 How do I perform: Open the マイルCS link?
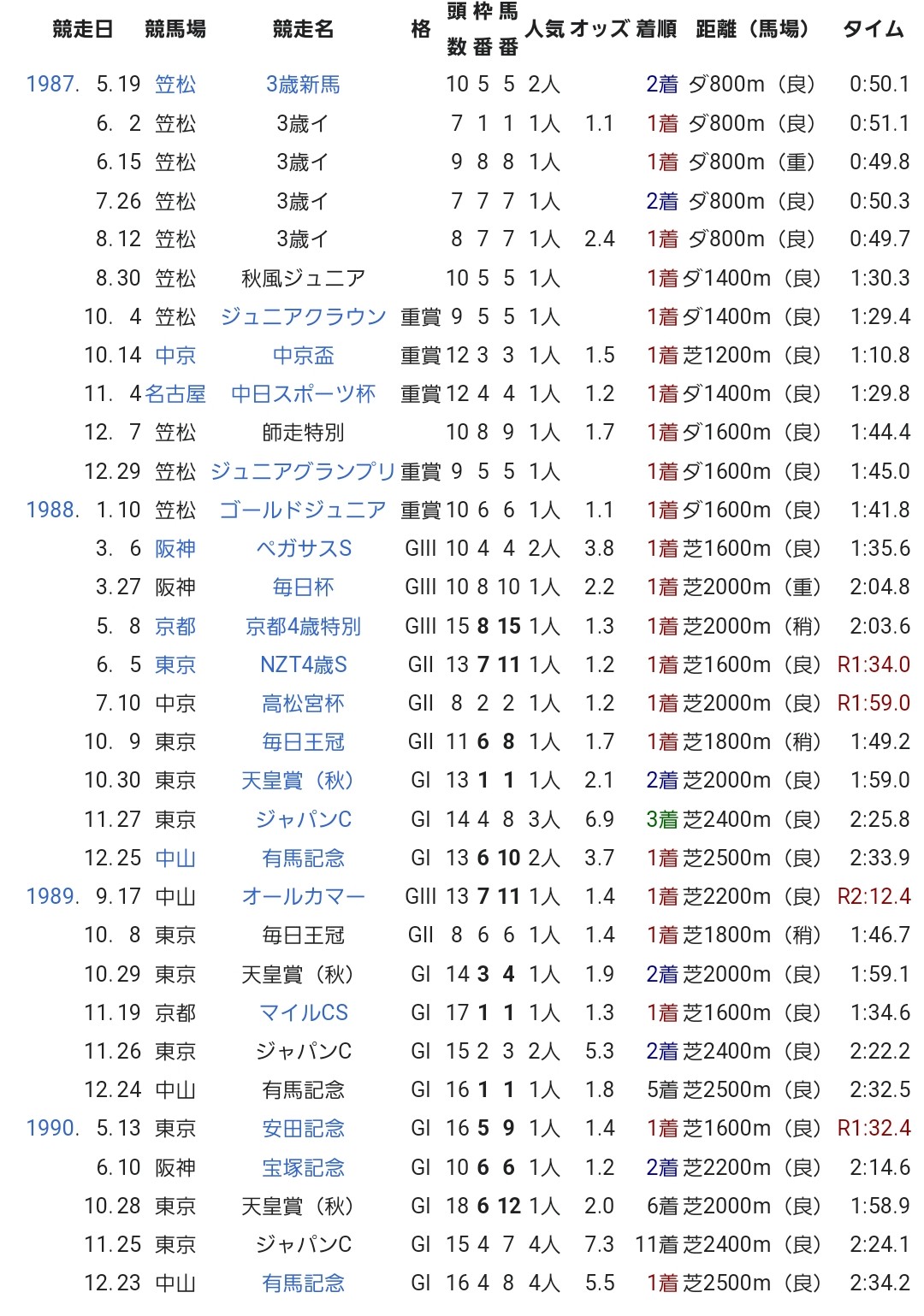click(303, 1012)
